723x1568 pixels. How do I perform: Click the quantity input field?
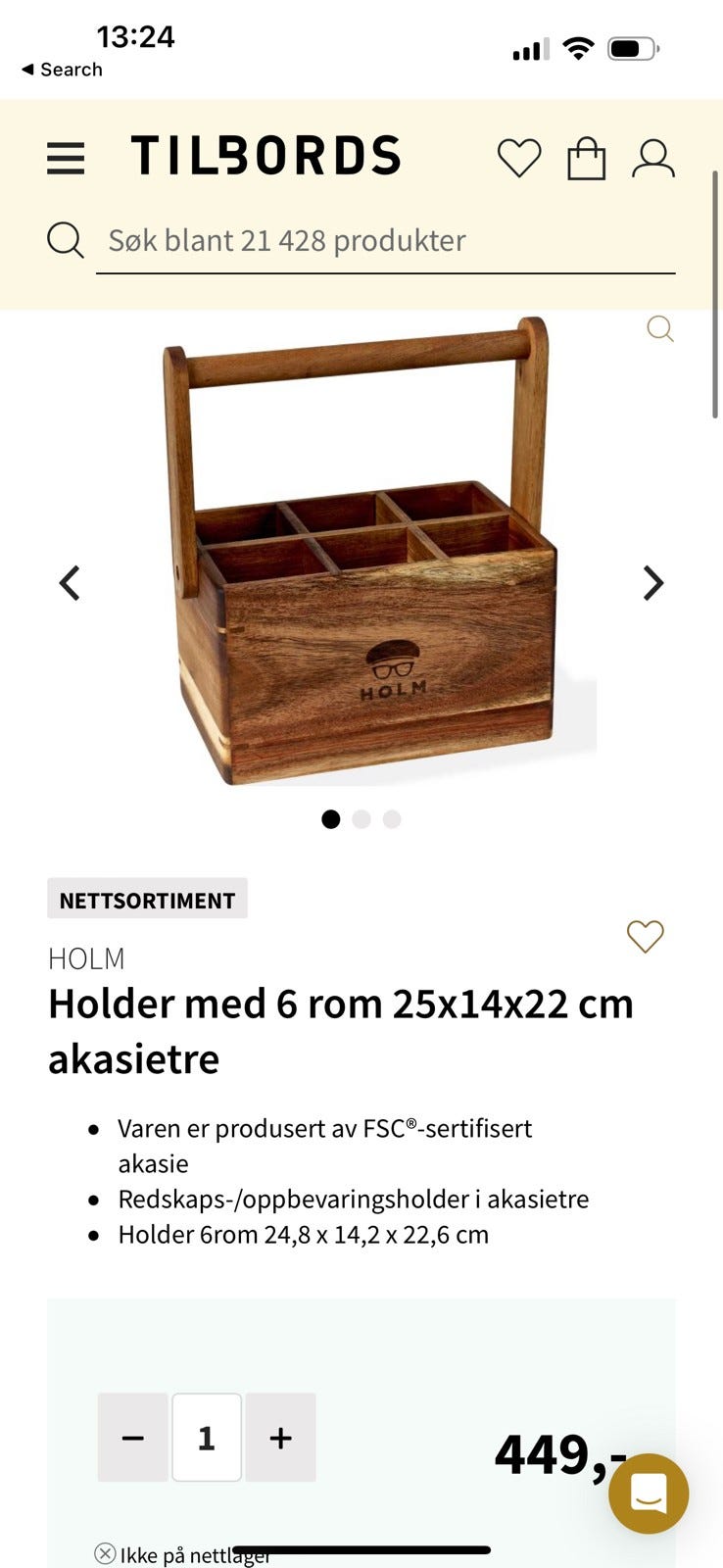pos(206,1437)
